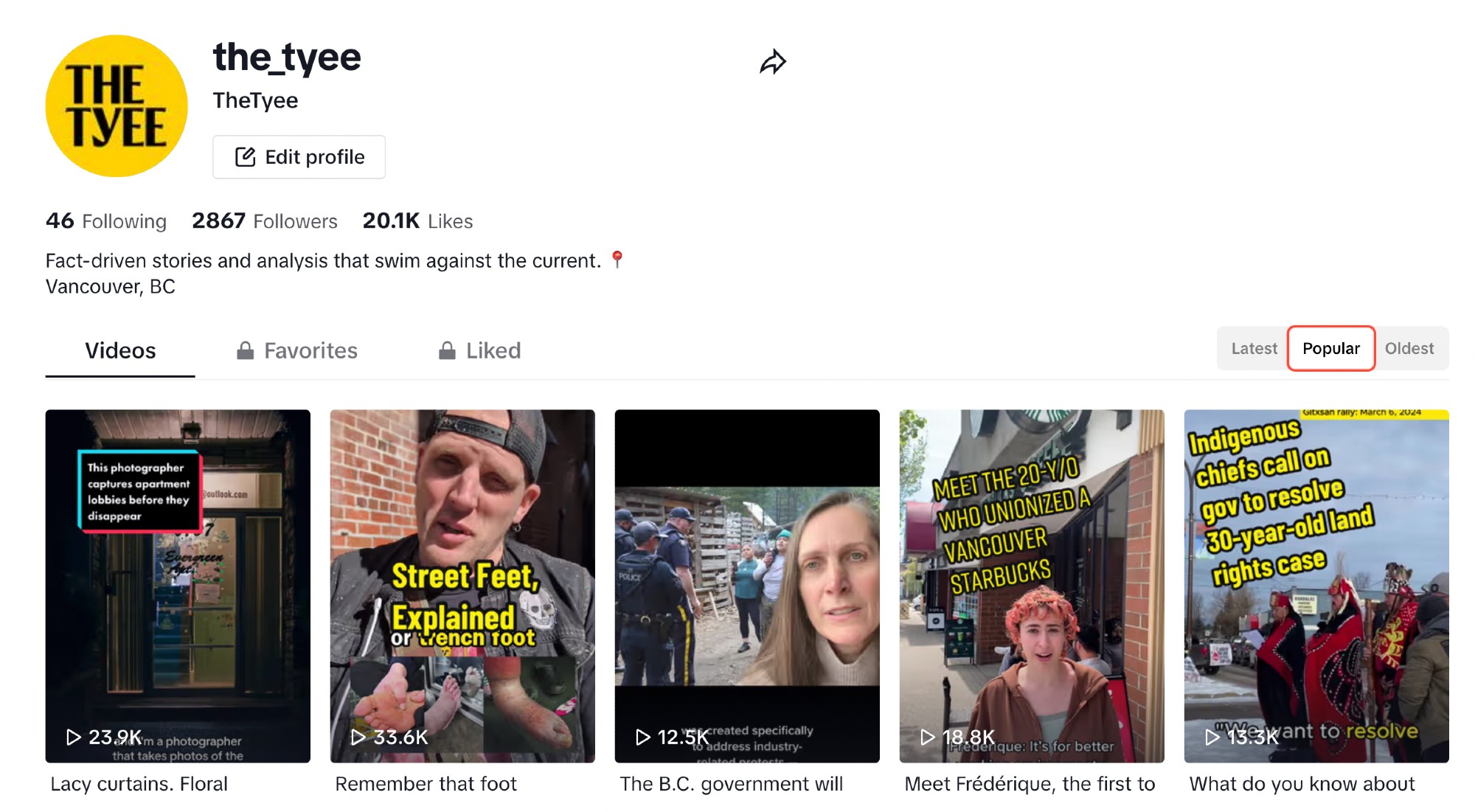Sort videos by Popular
Viewport: 1475px width, 812px height.
pyautogui.click(x=1330, y=348)
